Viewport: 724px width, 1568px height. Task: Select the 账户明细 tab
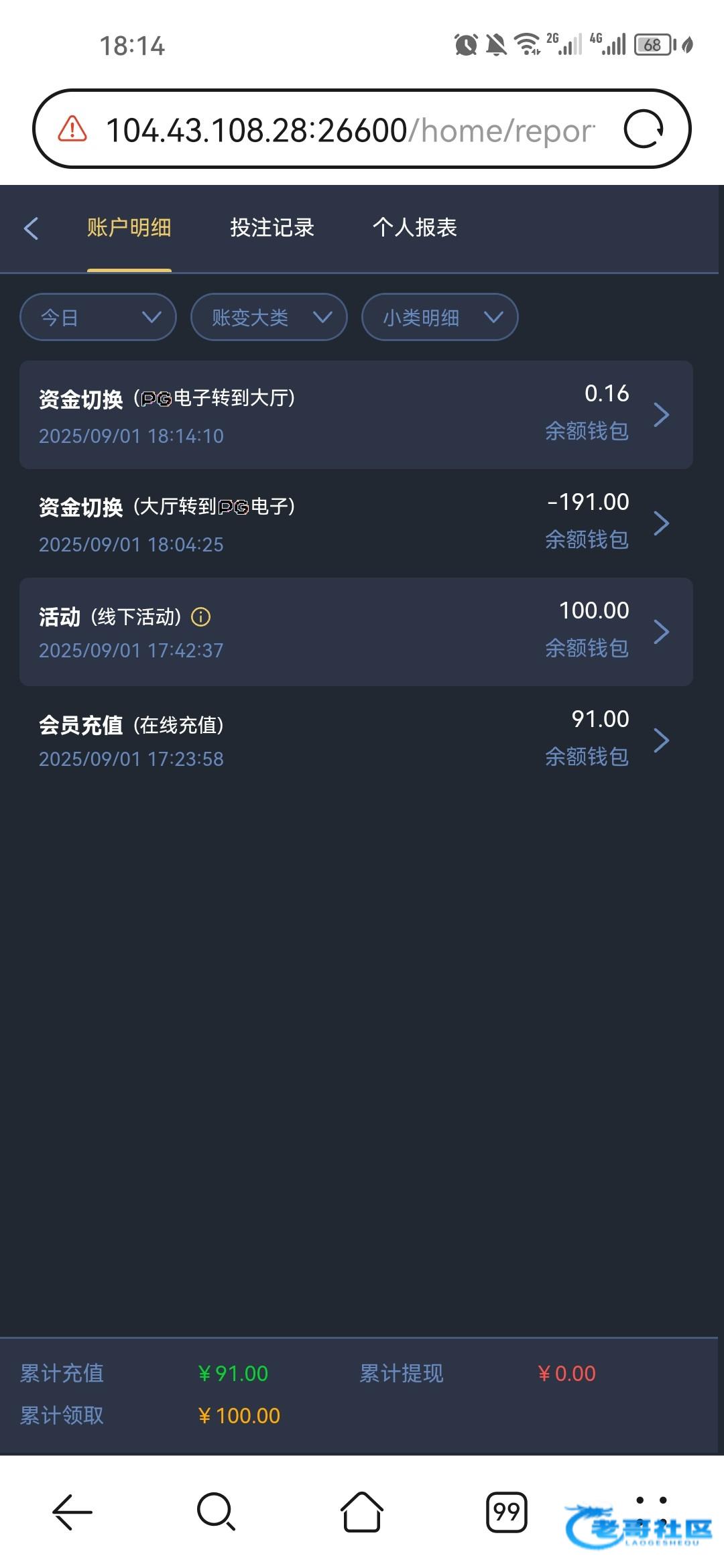pos(129,228)
